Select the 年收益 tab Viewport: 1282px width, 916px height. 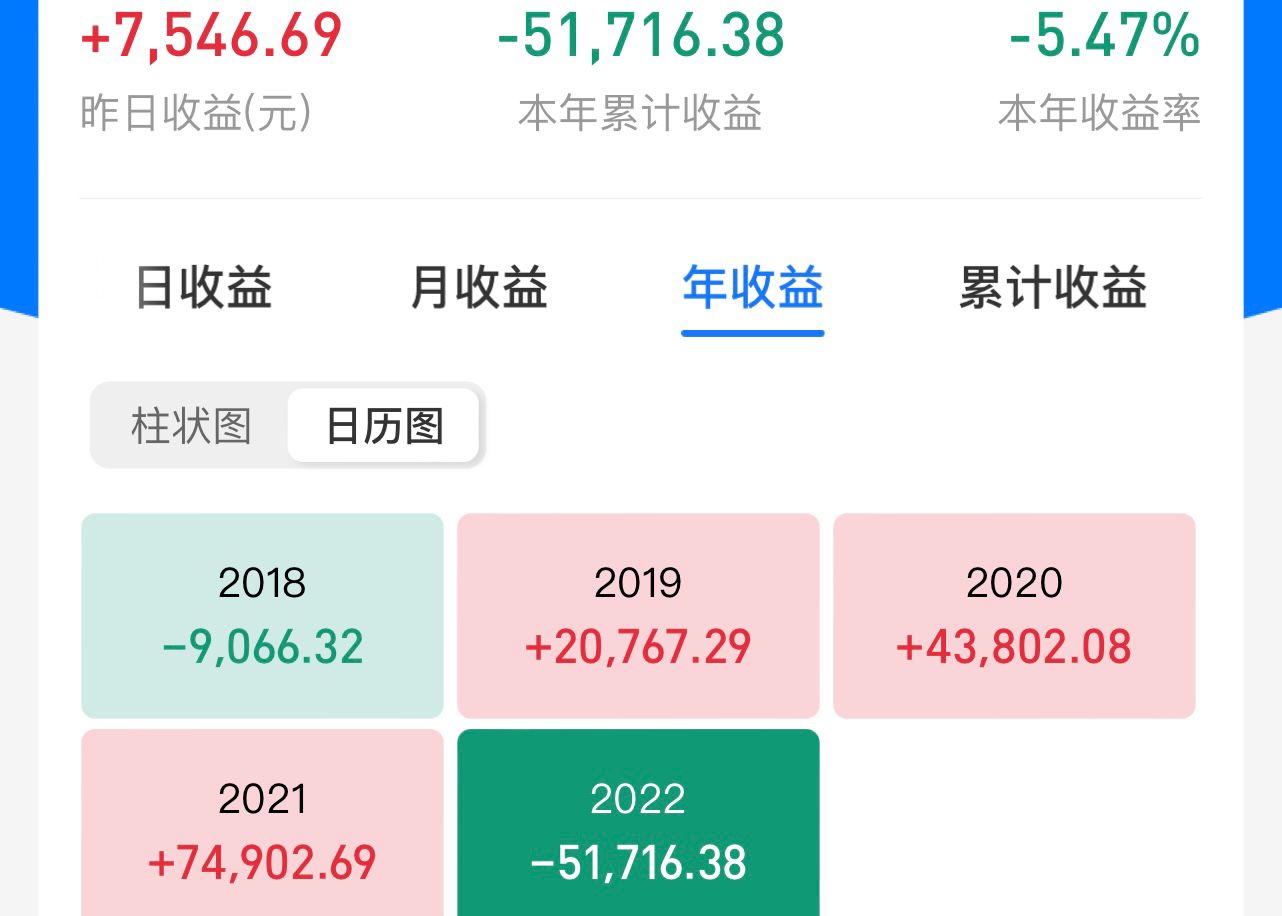point(752,288)
